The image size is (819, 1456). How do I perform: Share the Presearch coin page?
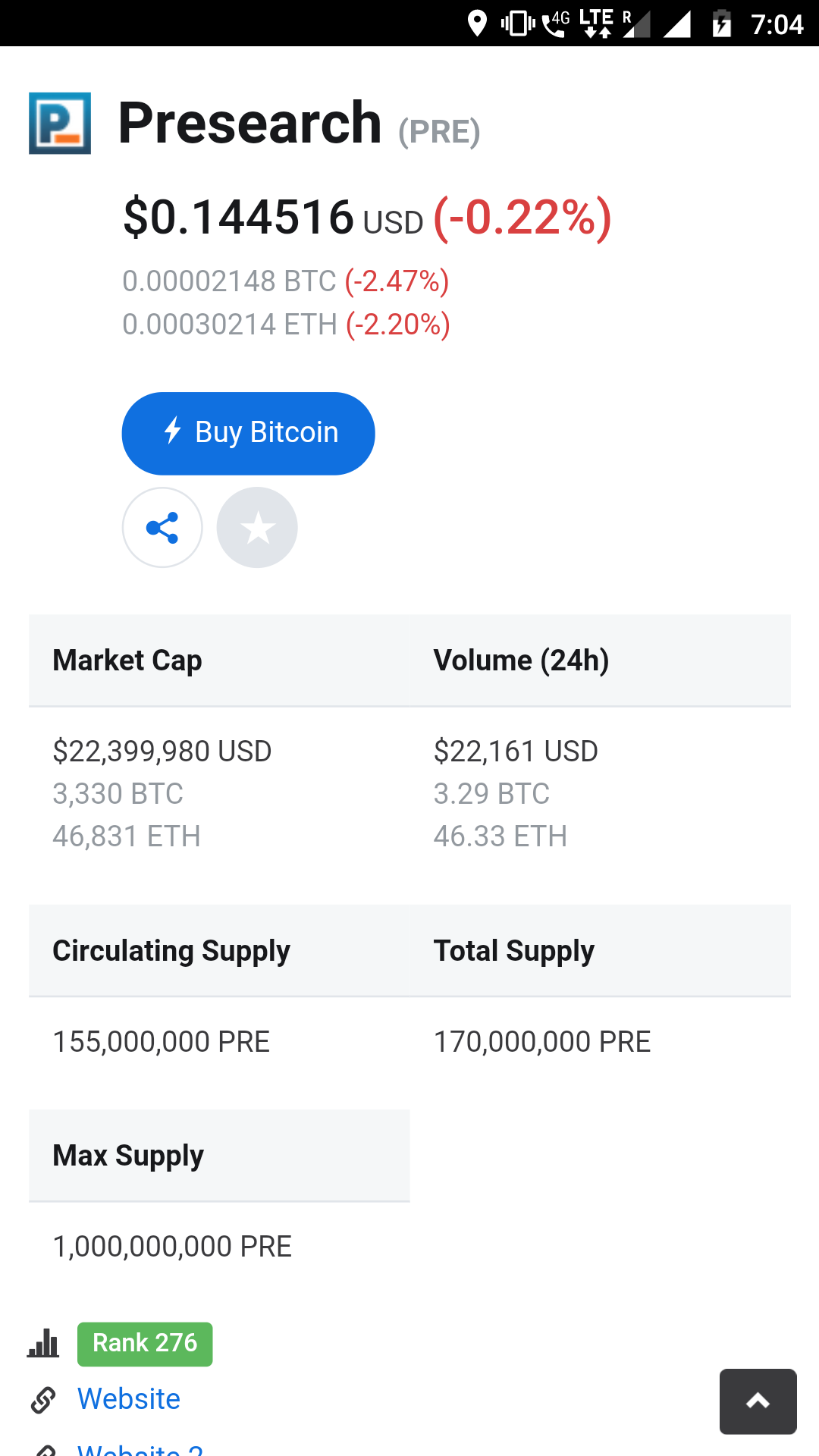pos(162,528)
